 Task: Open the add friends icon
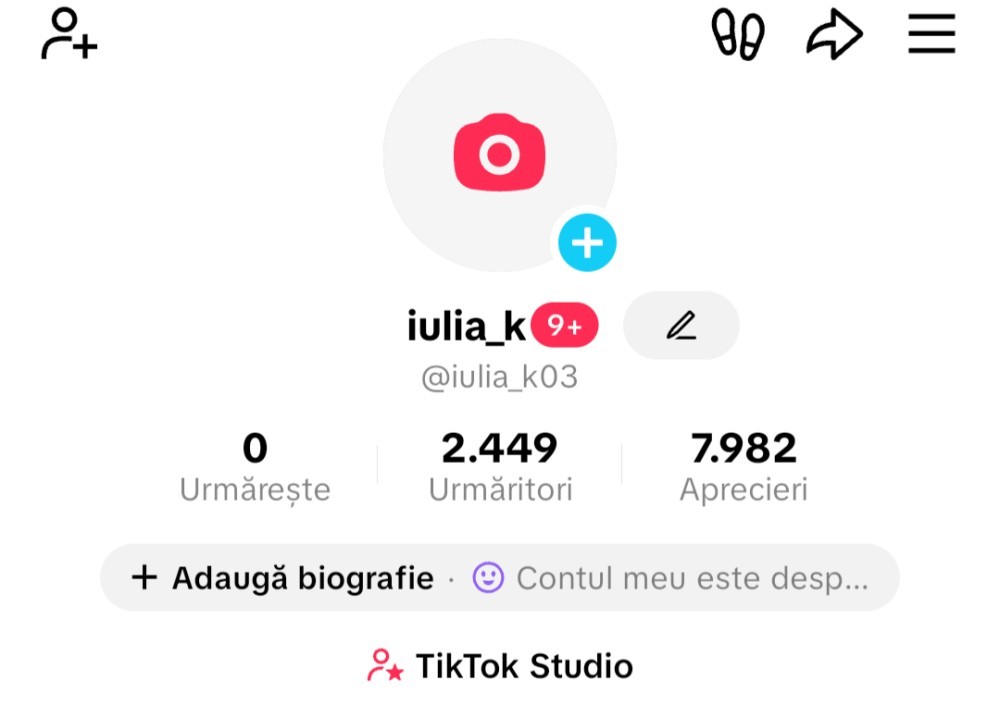point(68,34)
